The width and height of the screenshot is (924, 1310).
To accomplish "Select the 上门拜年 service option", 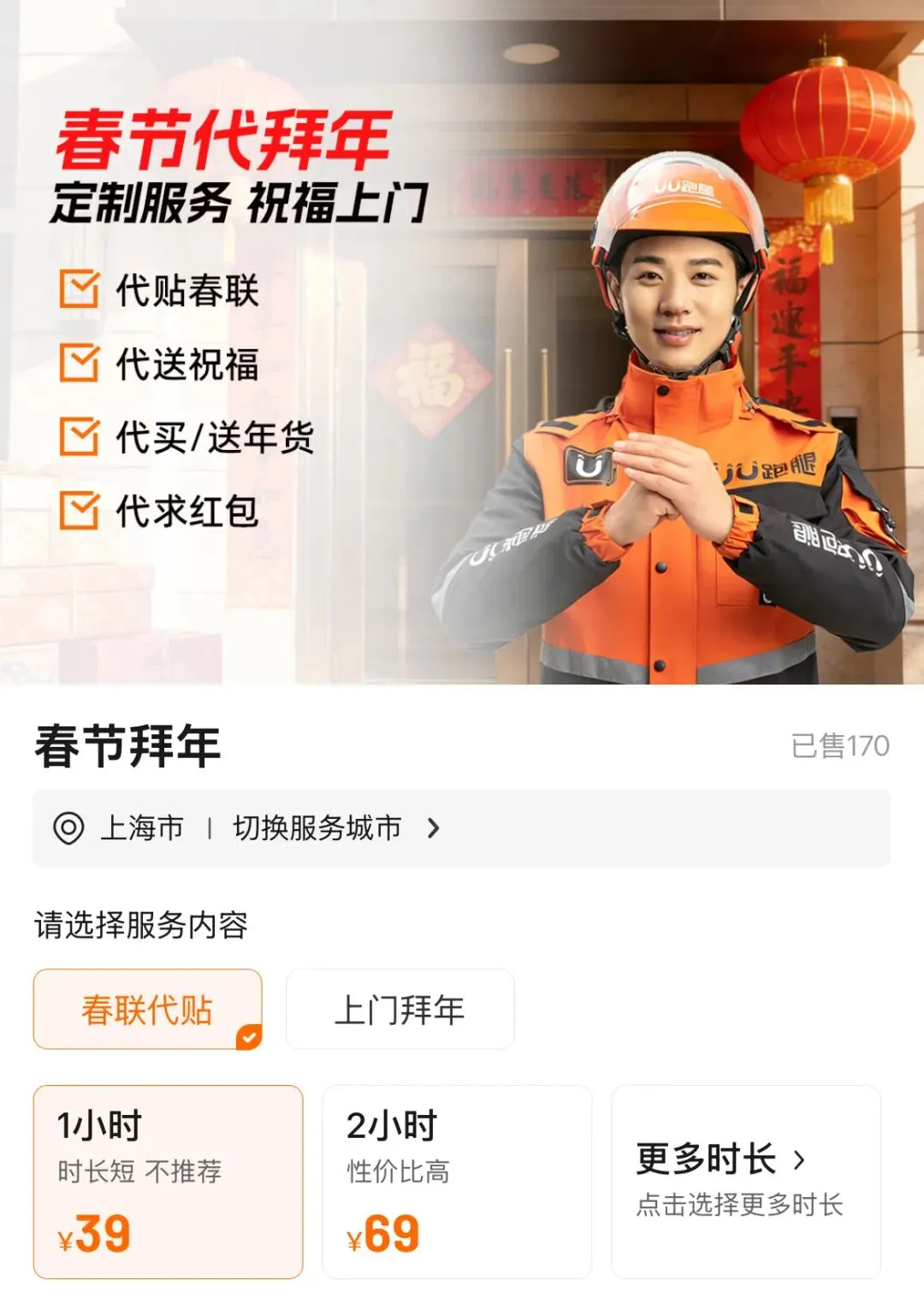I will (400, 1010).
